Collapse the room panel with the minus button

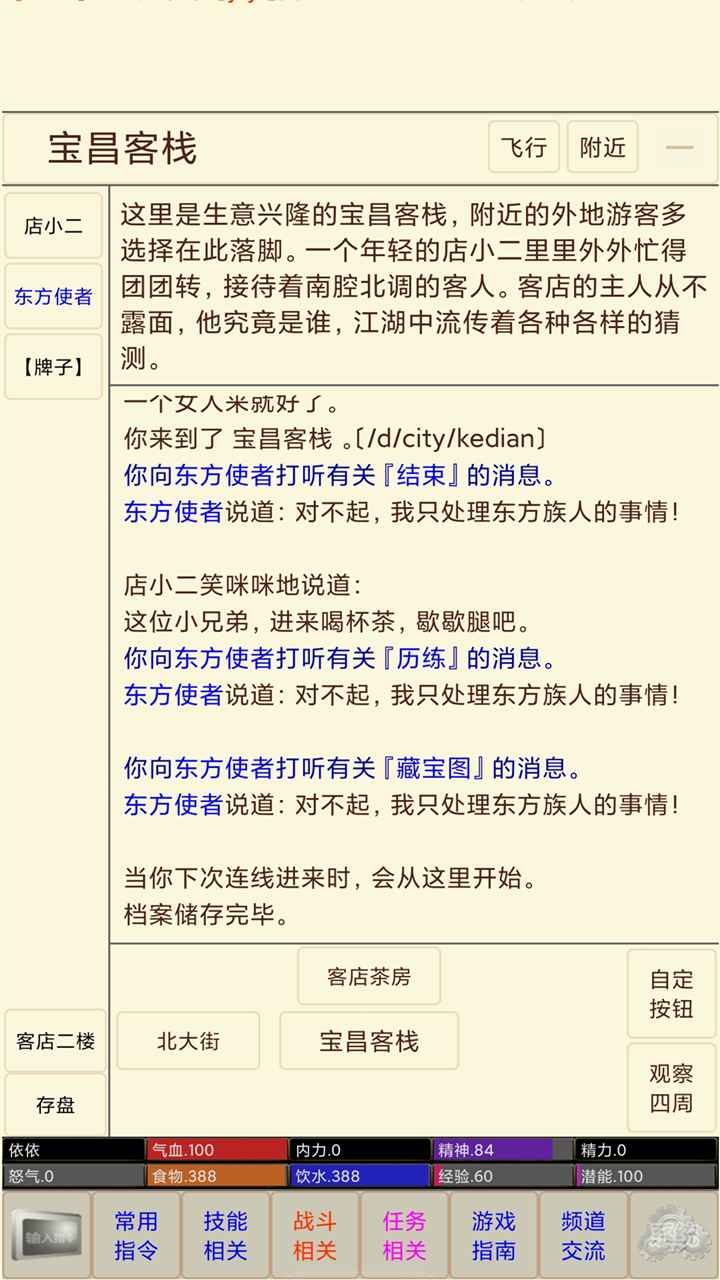click(x=680, y=148)
